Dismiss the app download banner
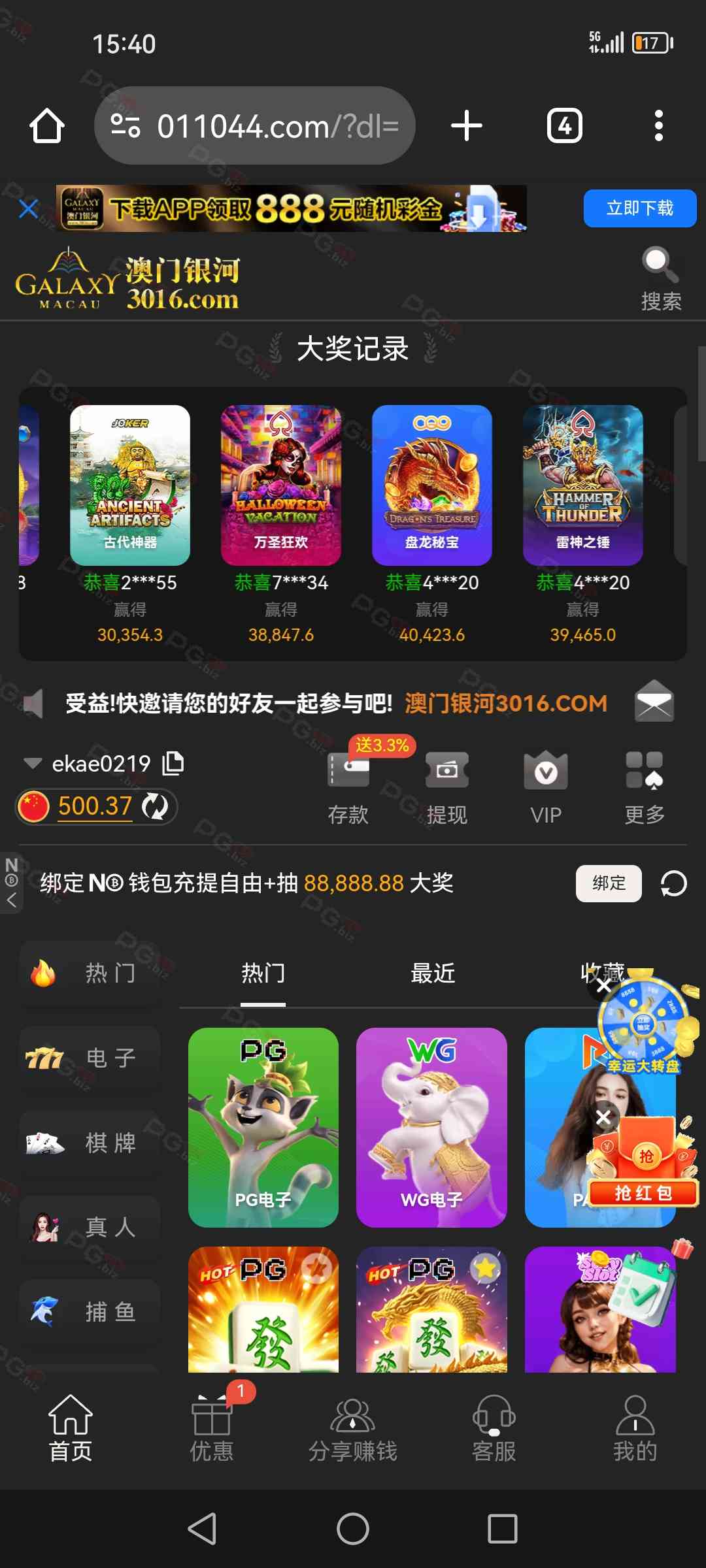706x1568 pixels. click(28, 209)
